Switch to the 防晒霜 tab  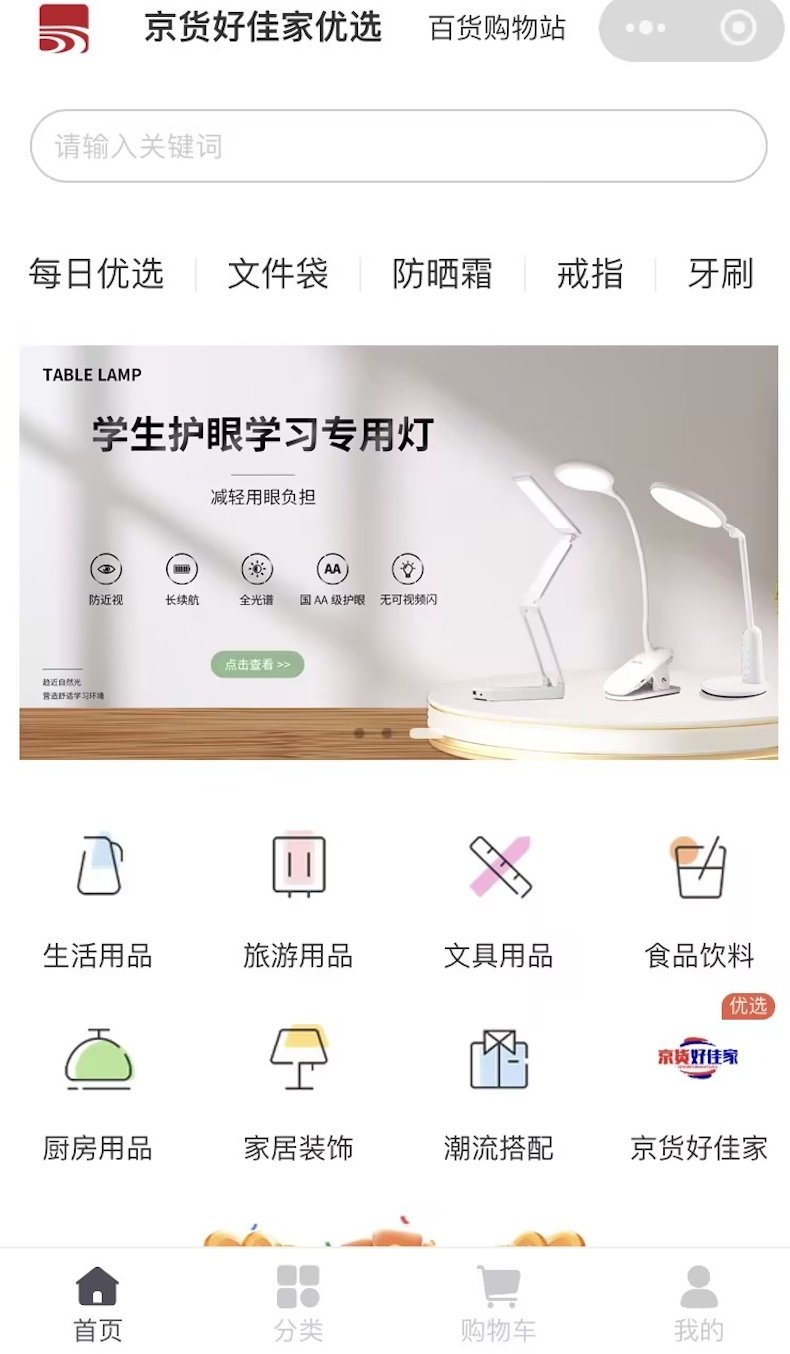[442, 273]
